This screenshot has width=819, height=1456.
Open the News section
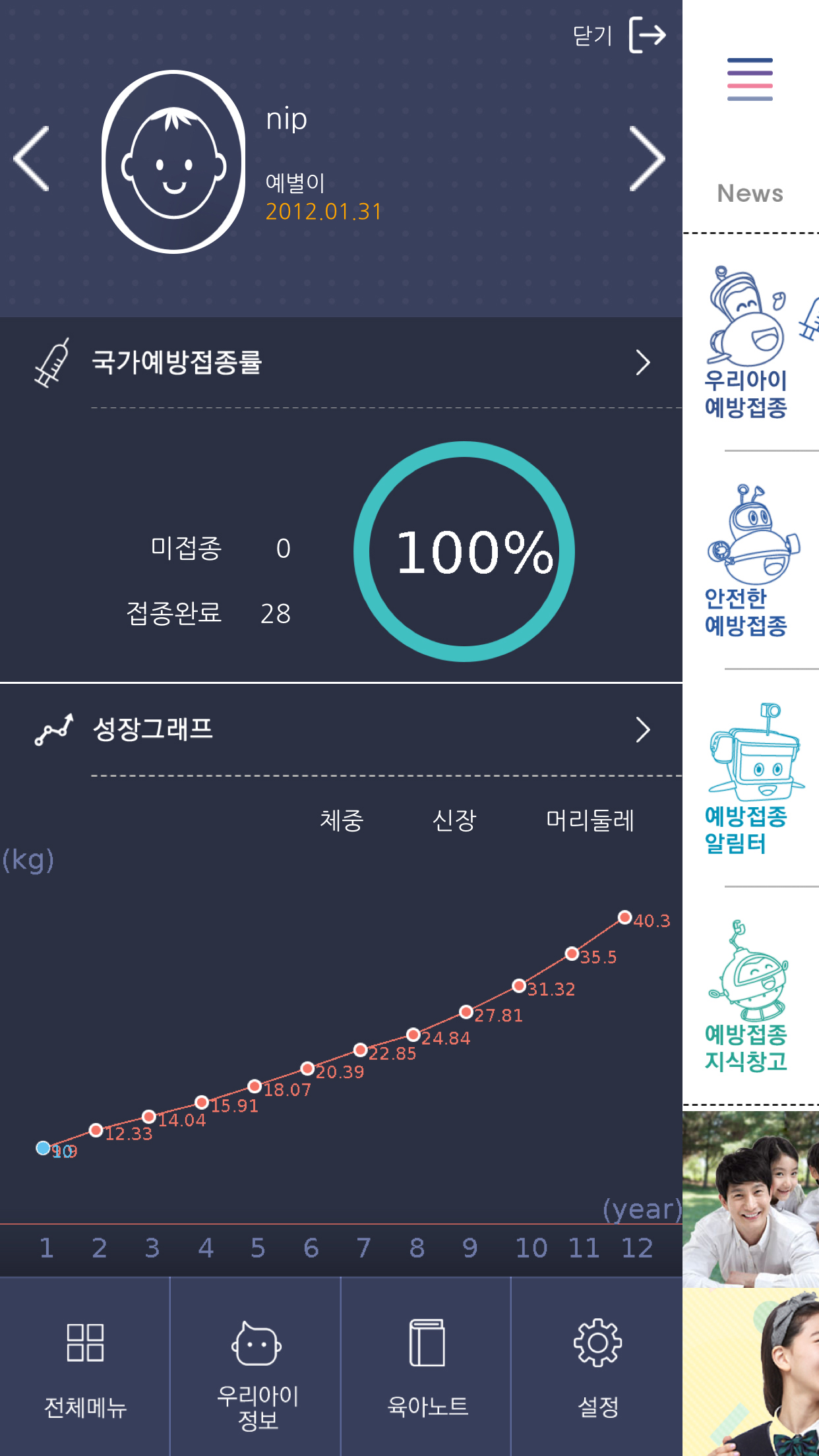click(750, 193)
